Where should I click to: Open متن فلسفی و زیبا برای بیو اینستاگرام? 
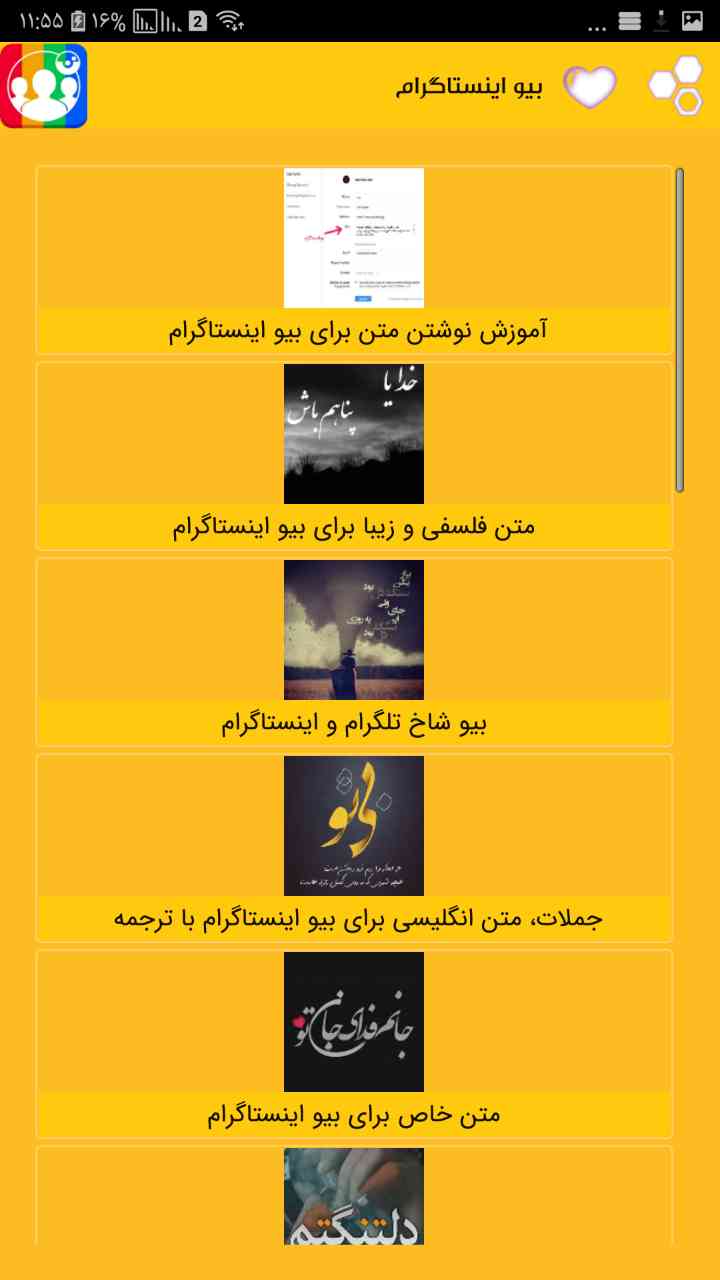[354, 456]
